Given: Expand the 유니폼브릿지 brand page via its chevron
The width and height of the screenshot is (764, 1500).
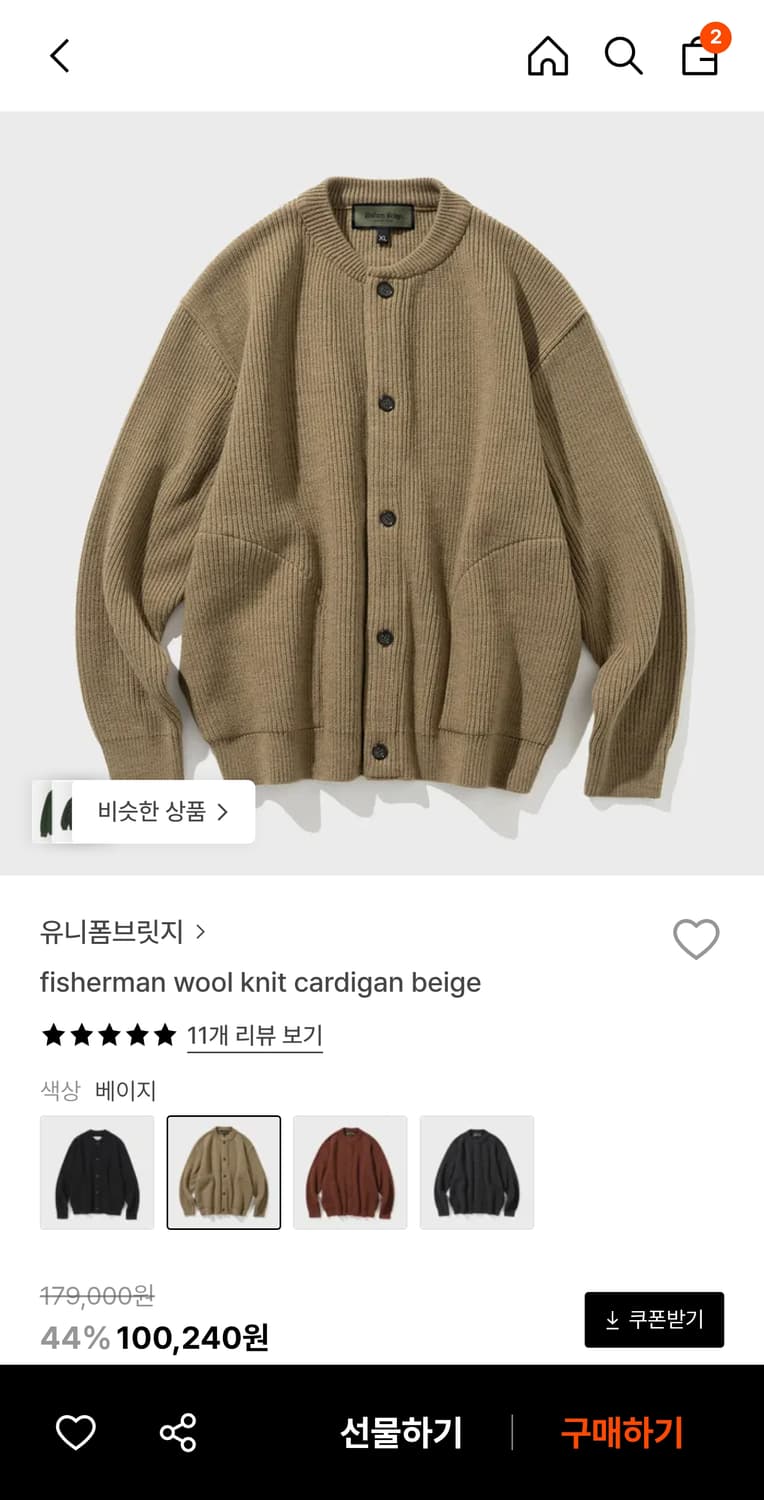Looking at the screenshot, I should click(x=201, y=931).
